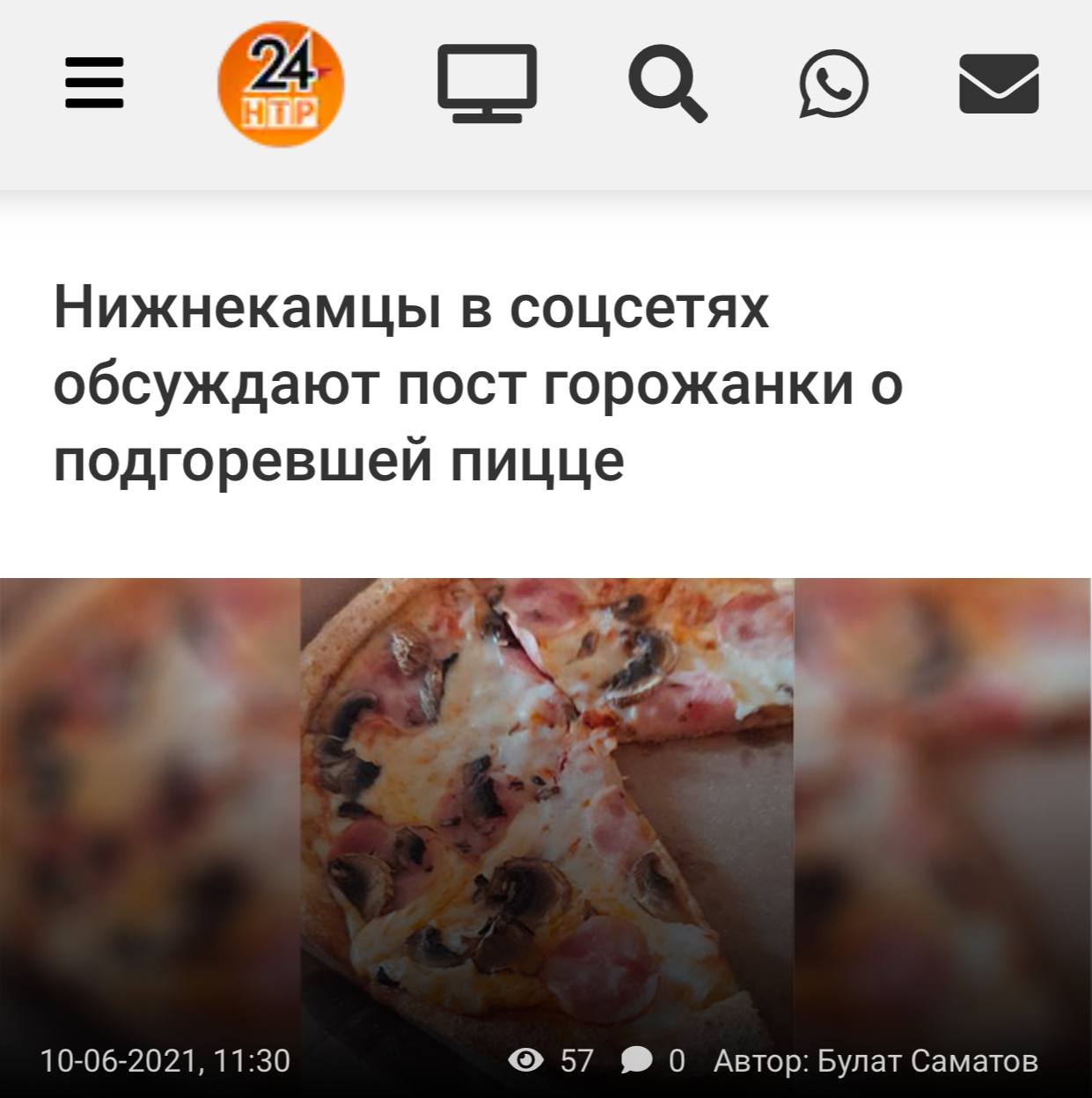The image size is (1092, 1098).
Task: Open the hamburger navigation menu
Action: tap(94, 84)
